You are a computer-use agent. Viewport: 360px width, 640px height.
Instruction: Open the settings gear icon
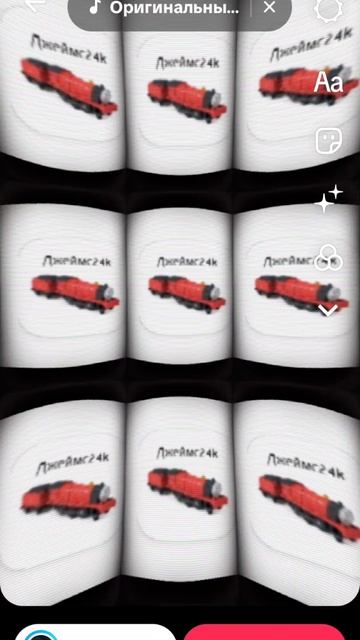pyautogui.click(x=329, y=9)
